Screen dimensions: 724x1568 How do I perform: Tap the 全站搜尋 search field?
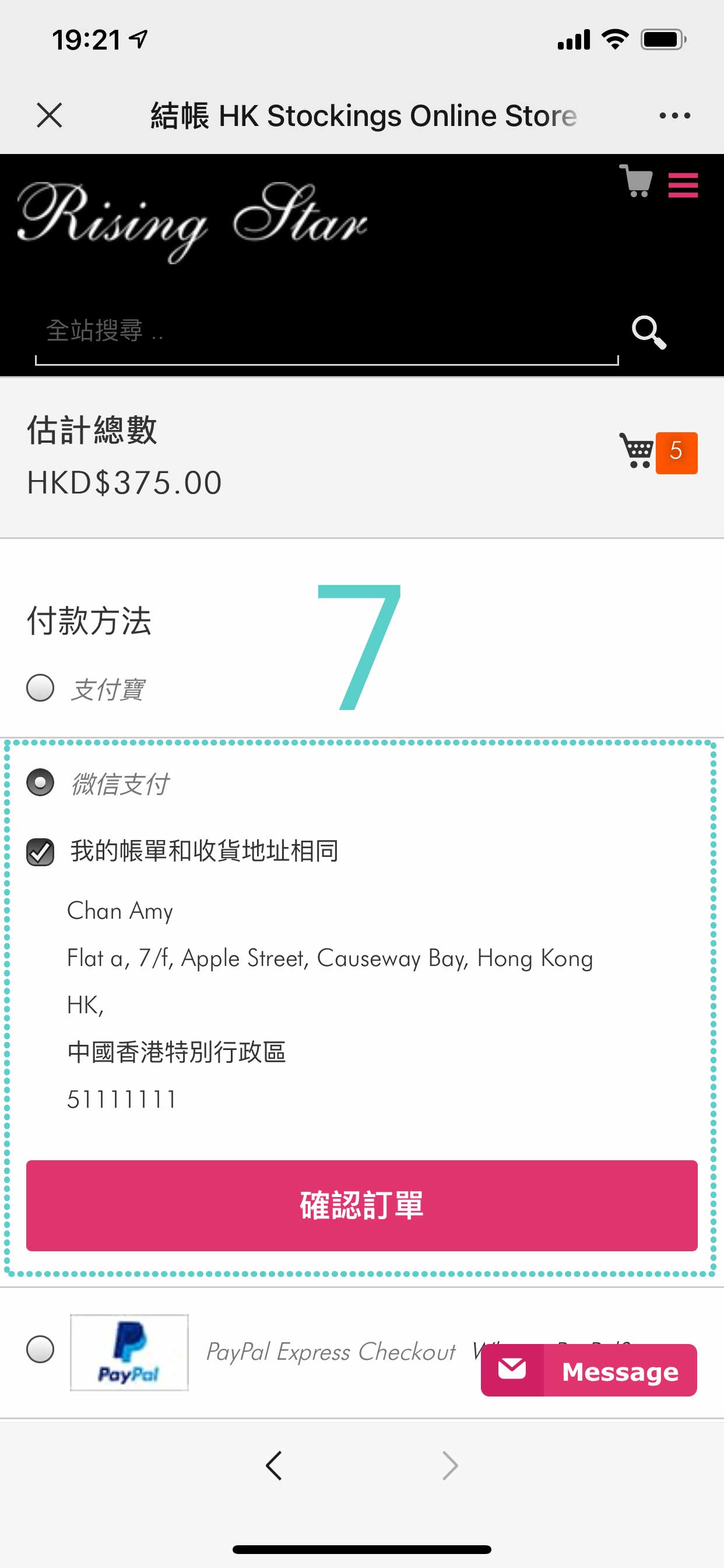tap(325, 332)
